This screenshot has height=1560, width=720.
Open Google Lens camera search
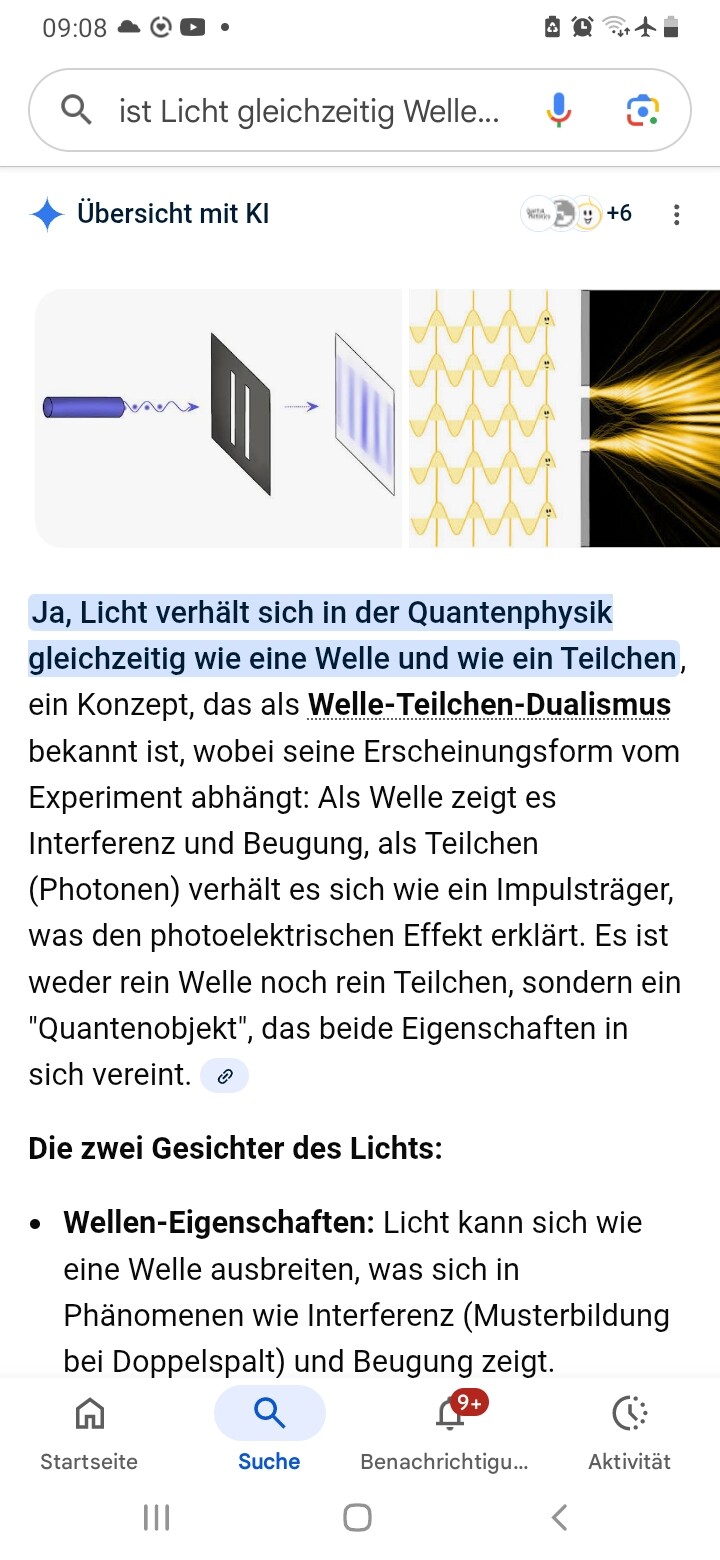click(x=642, y=110)
